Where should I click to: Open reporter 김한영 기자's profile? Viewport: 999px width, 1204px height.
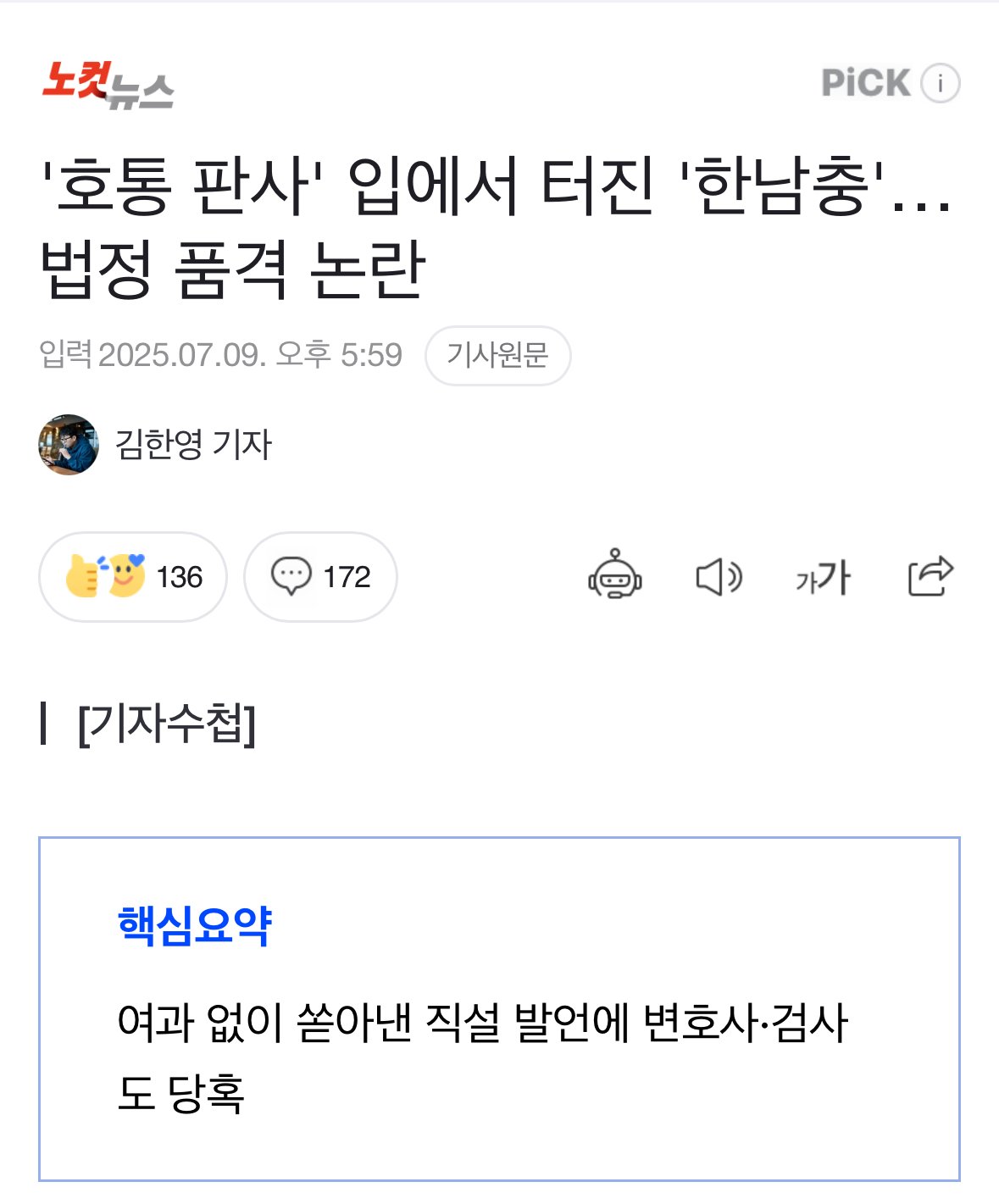(x=193, y=444)
